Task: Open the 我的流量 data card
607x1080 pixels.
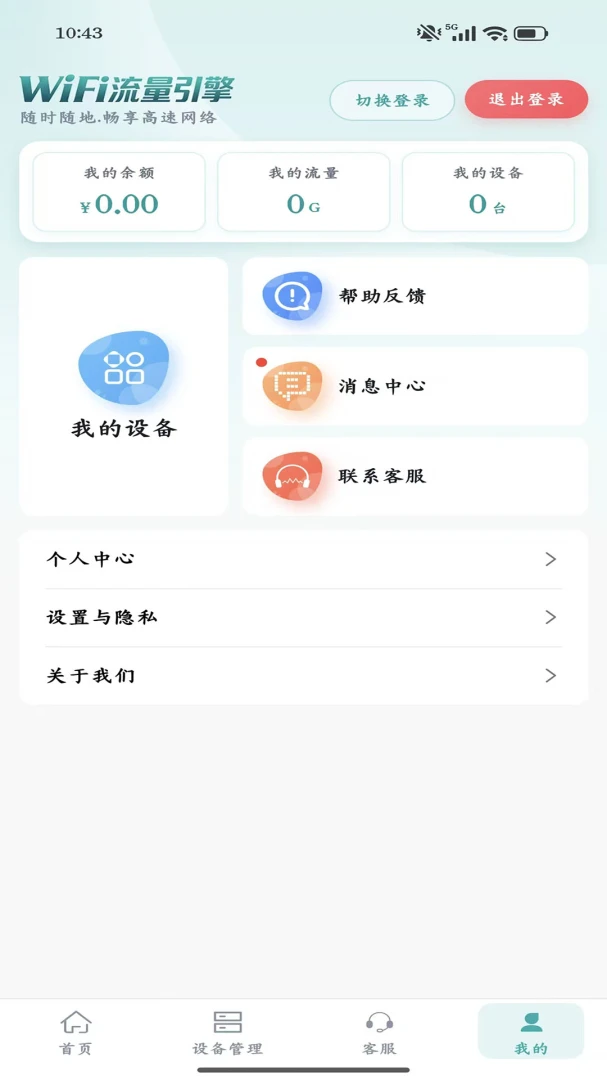Action: 304,191
